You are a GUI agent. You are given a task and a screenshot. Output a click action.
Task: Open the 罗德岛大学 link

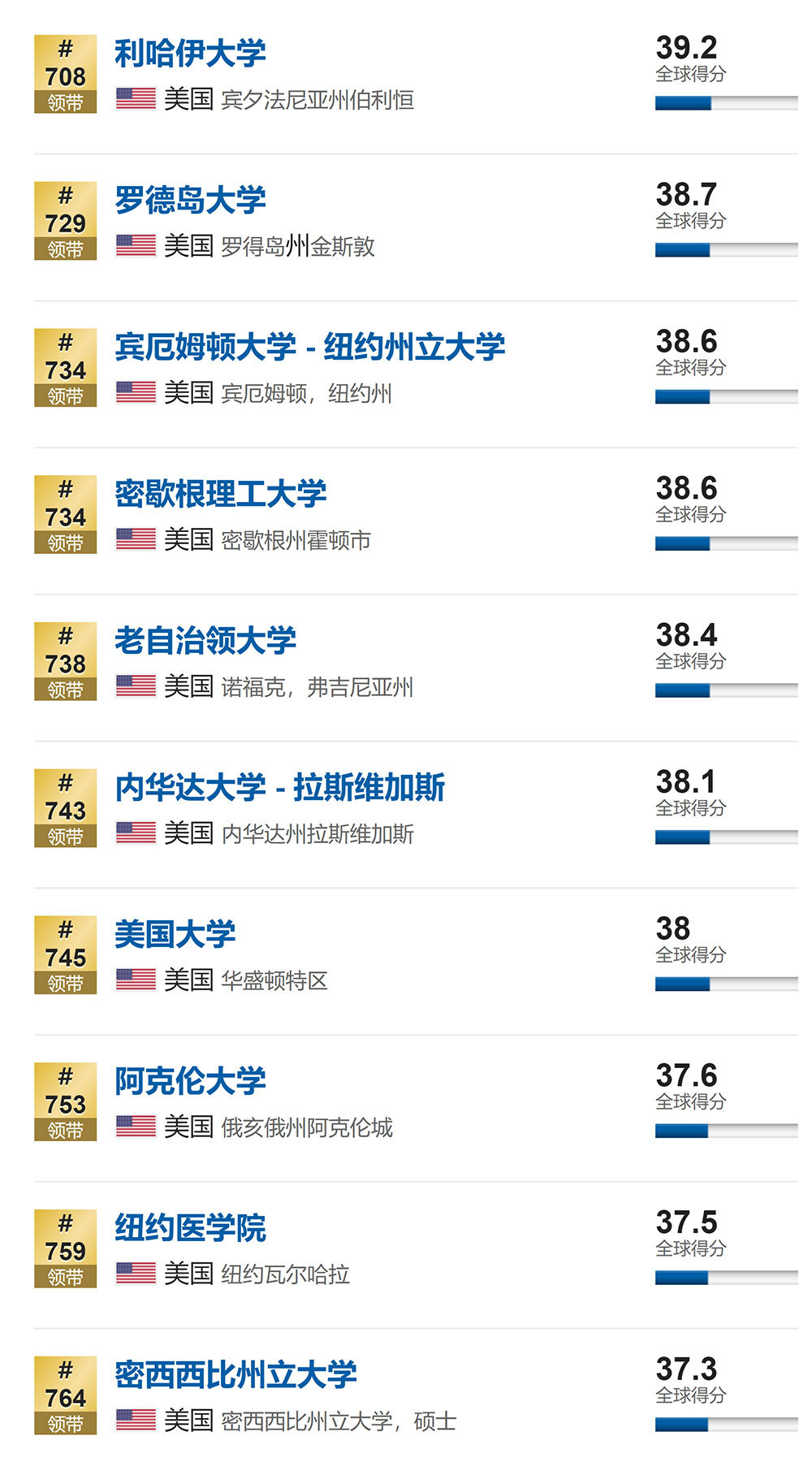(x=190, y=201)
